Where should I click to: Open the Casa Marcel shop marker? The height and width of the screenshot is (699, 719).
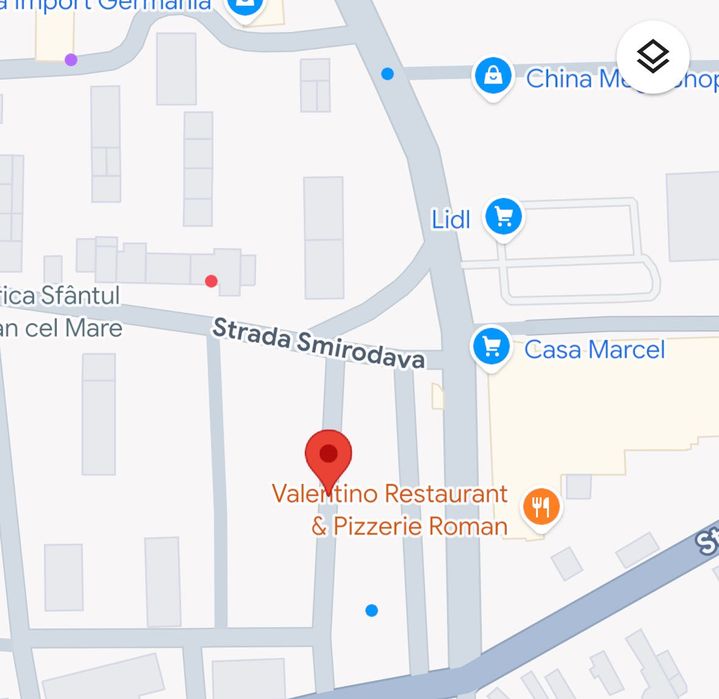point(490,347)
